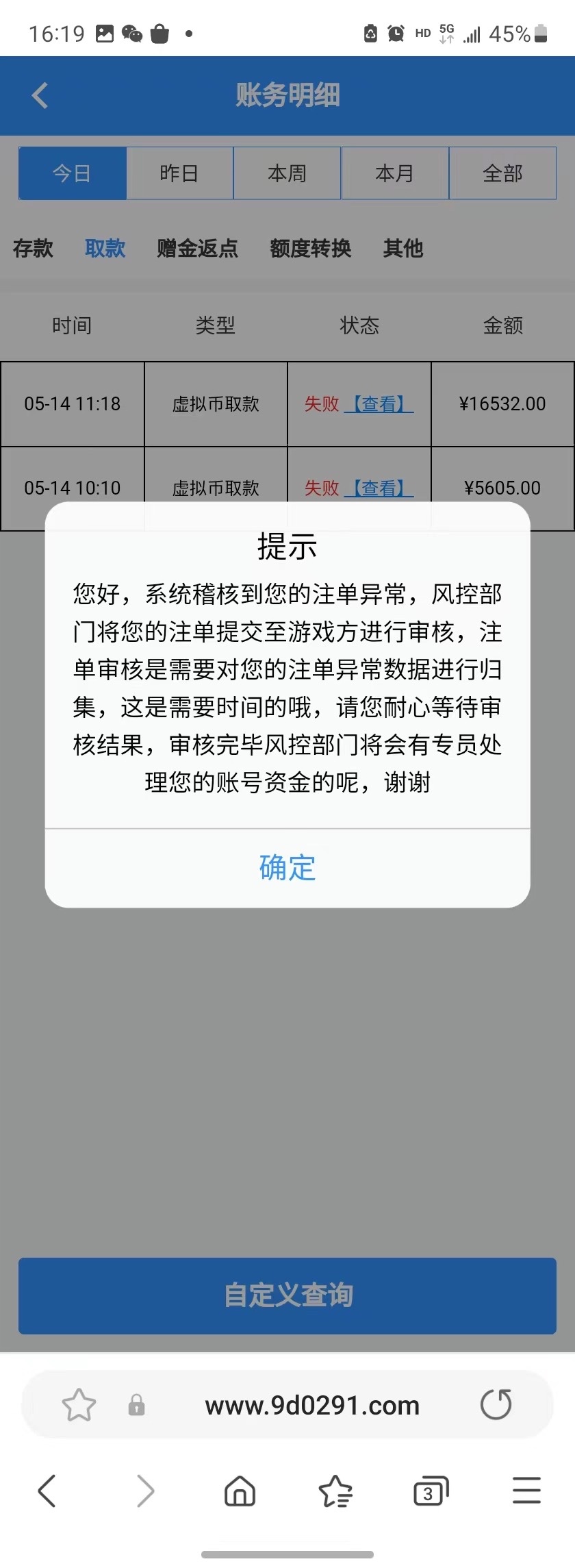Open 其他 transaction category
The image size is (575, 1568).
click(x=404, y=249)
